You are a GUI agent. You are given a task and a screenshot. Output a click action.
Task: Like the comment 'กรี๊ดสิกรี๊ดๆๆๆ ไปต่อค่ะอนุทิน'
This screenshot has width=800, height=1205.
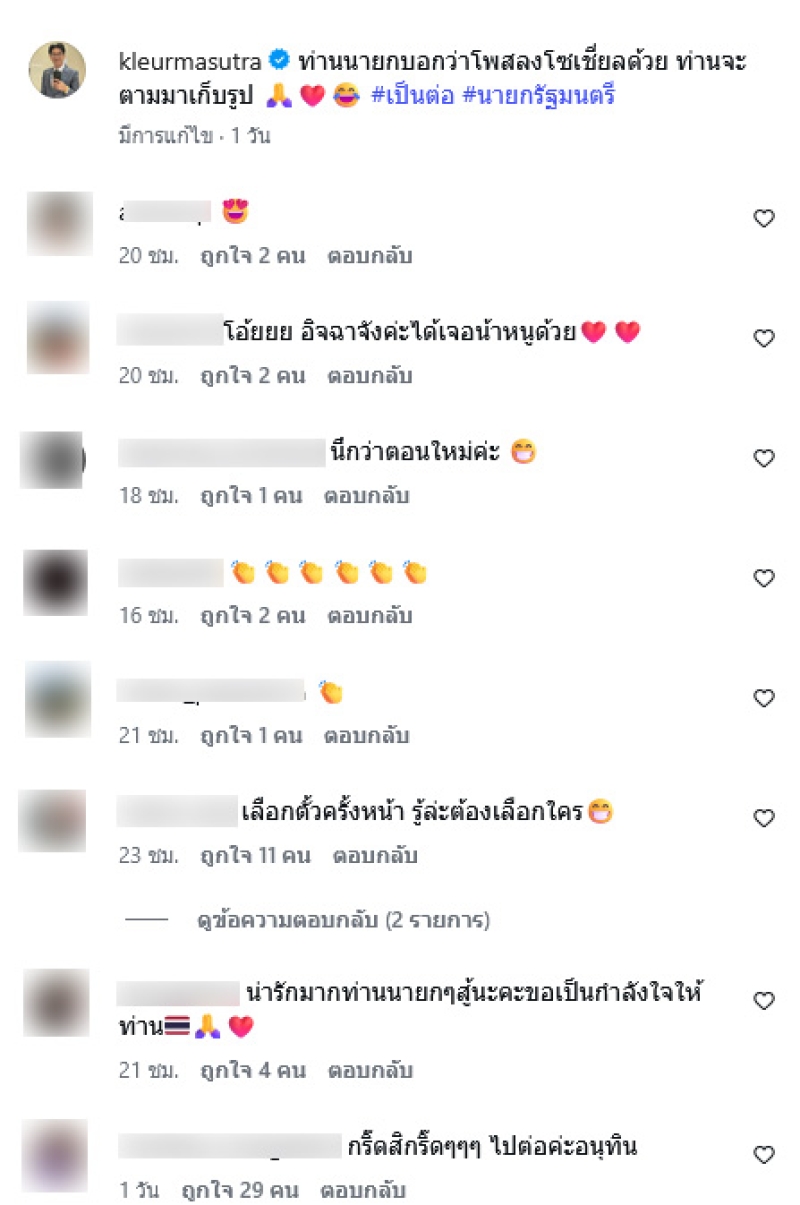click(x=764, y=1154)
